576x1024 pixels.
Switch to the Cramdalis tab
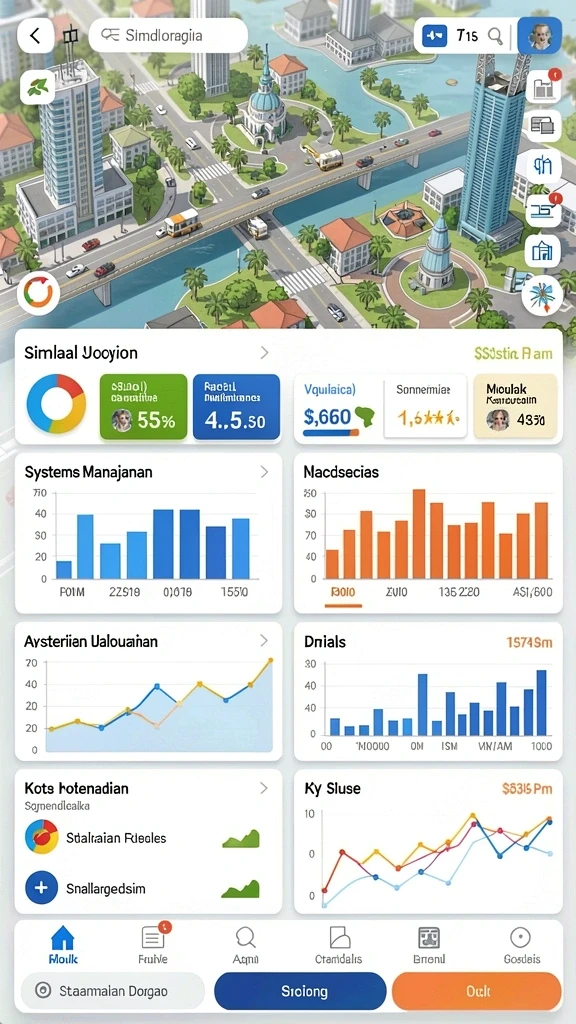coord(338,944)
